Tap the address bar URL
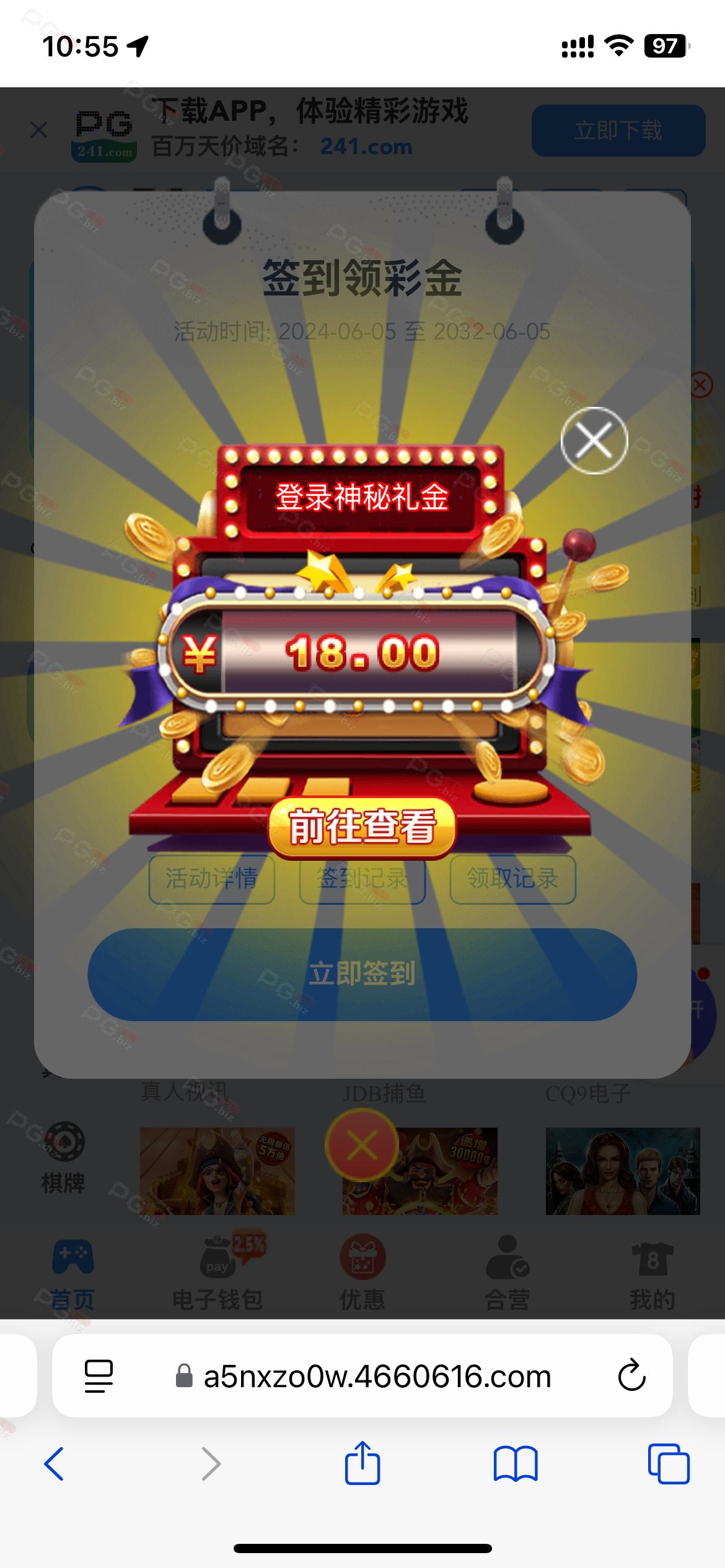 [x=377, y=1376]
